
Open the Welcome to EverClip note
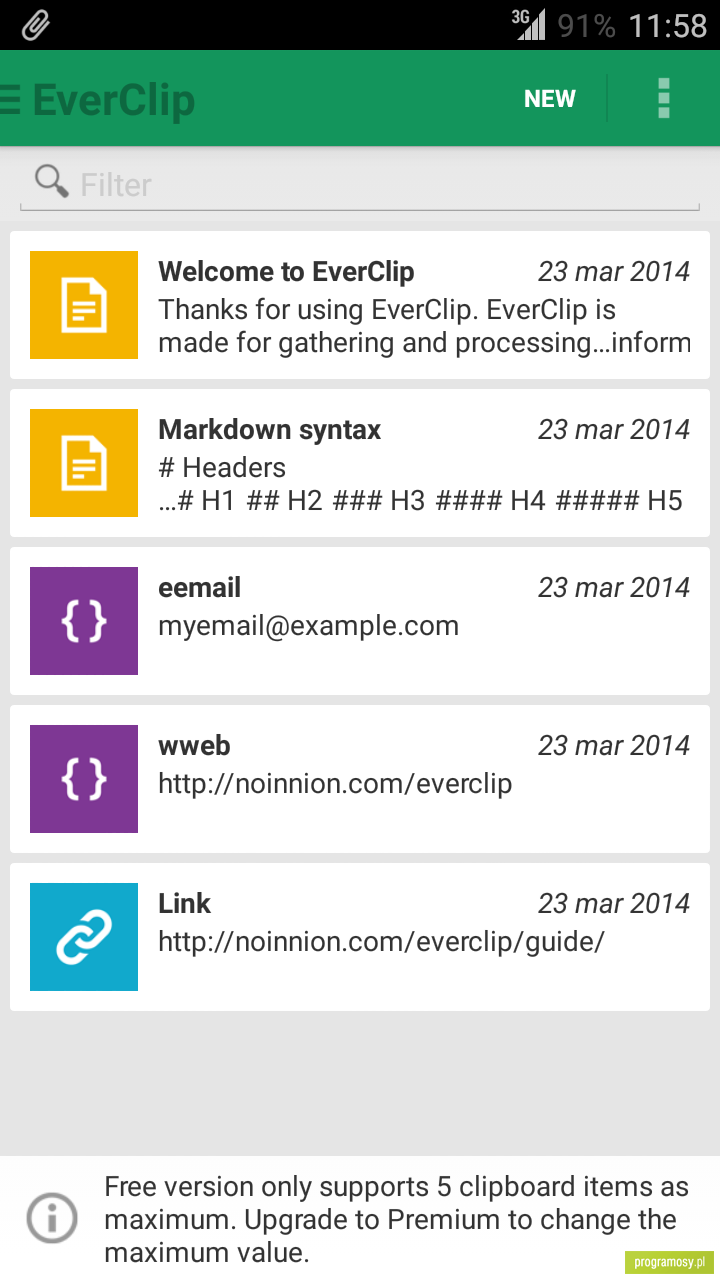[360, 305]
